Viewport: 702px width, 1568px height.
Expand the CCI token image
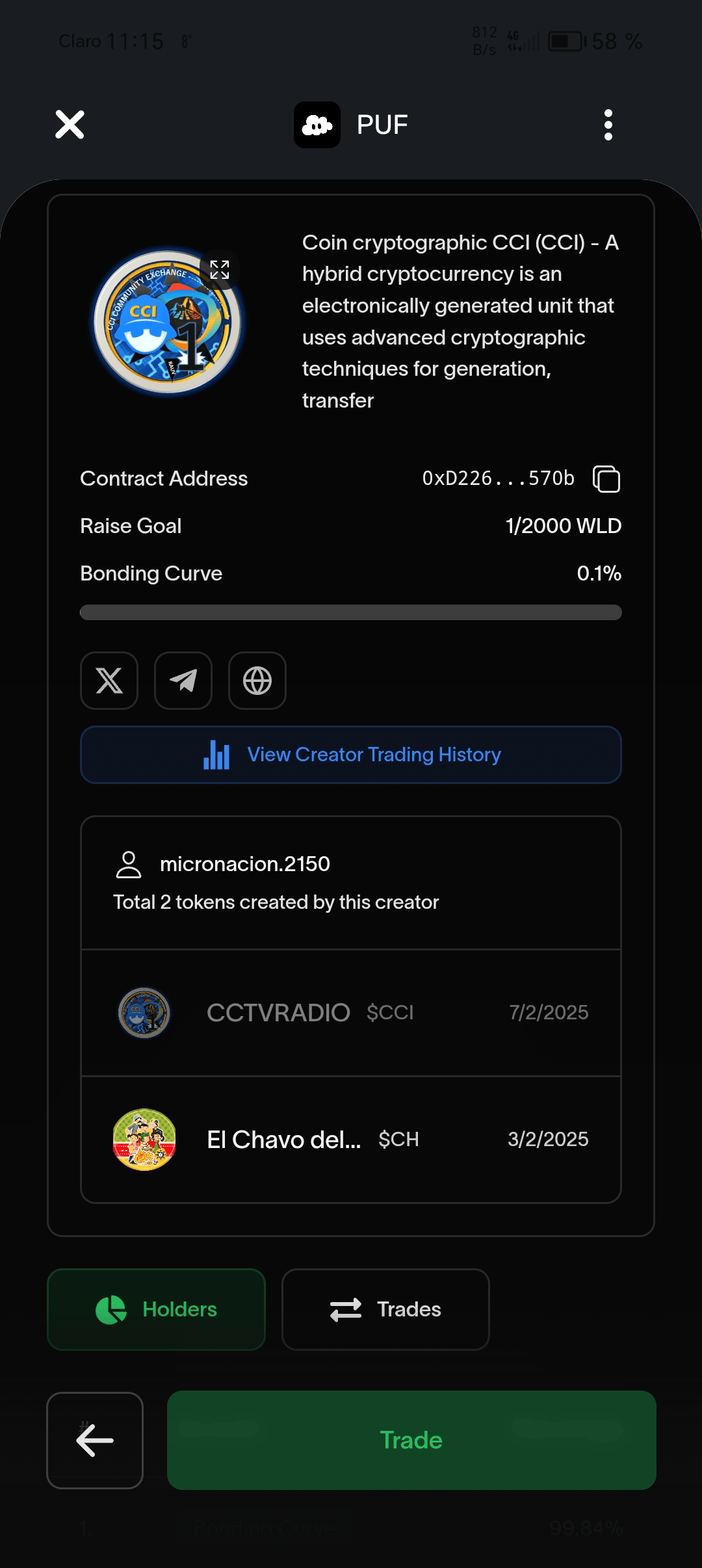(x=220, y=270)
